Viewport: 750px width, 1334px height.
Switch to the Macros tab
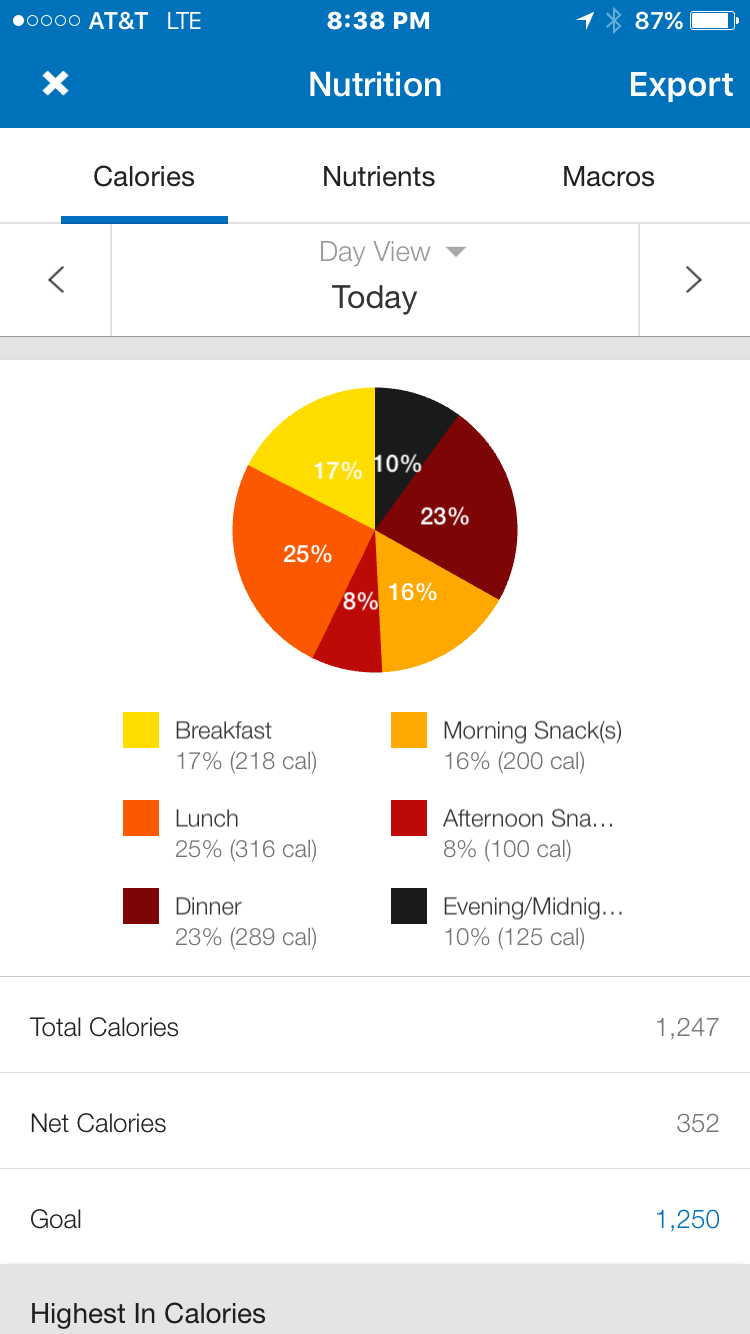pyautogui.click(x=608, y=177)
